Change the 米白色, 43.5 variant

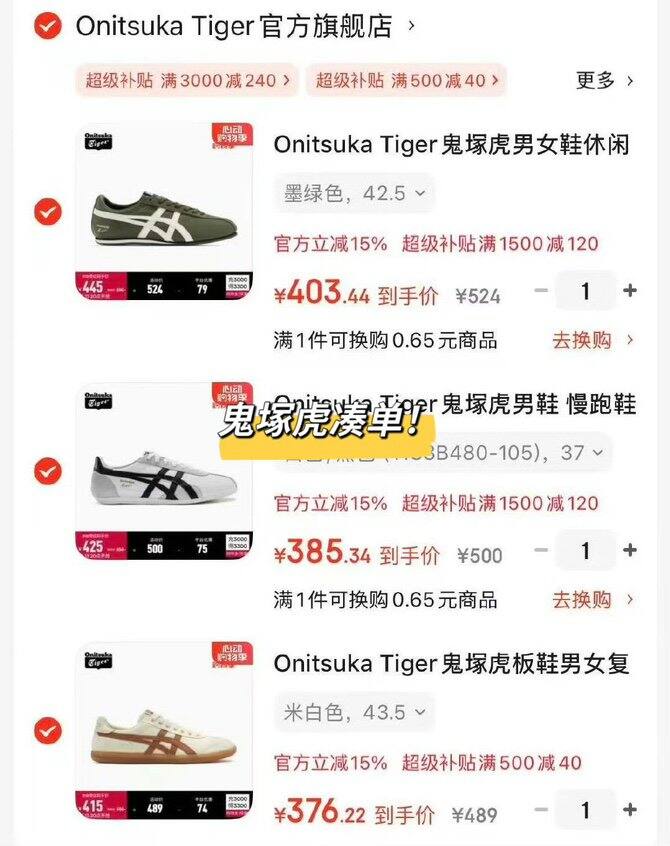354,712
